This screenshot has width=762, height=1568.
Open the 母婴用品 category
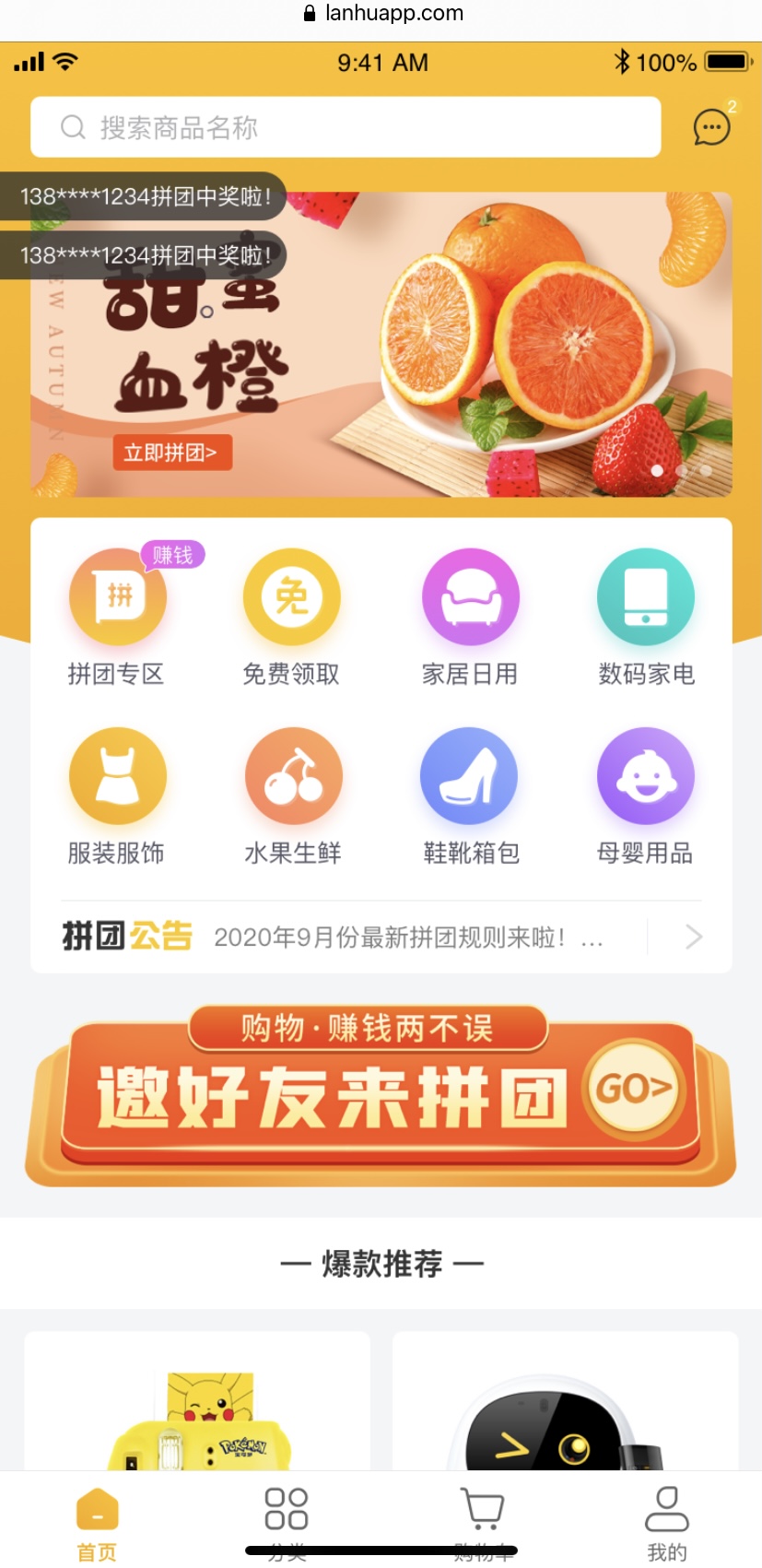point(645,795)
